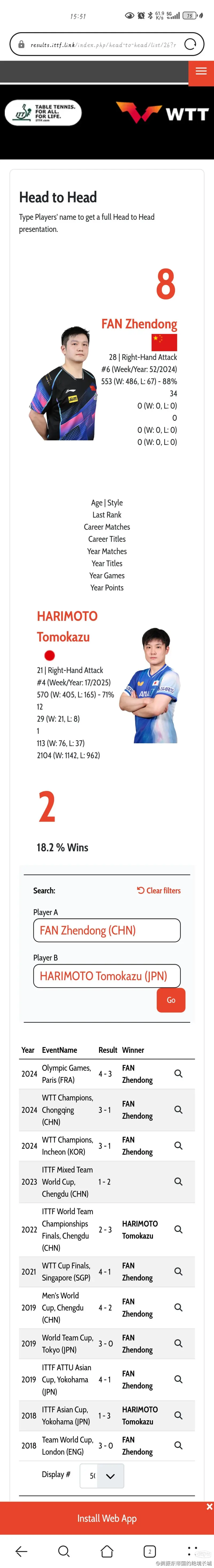Edit the Player A field
Image resolution: width=214 pixels, height=1568 pixels.
pyautogui.click(x=106, y=930)
